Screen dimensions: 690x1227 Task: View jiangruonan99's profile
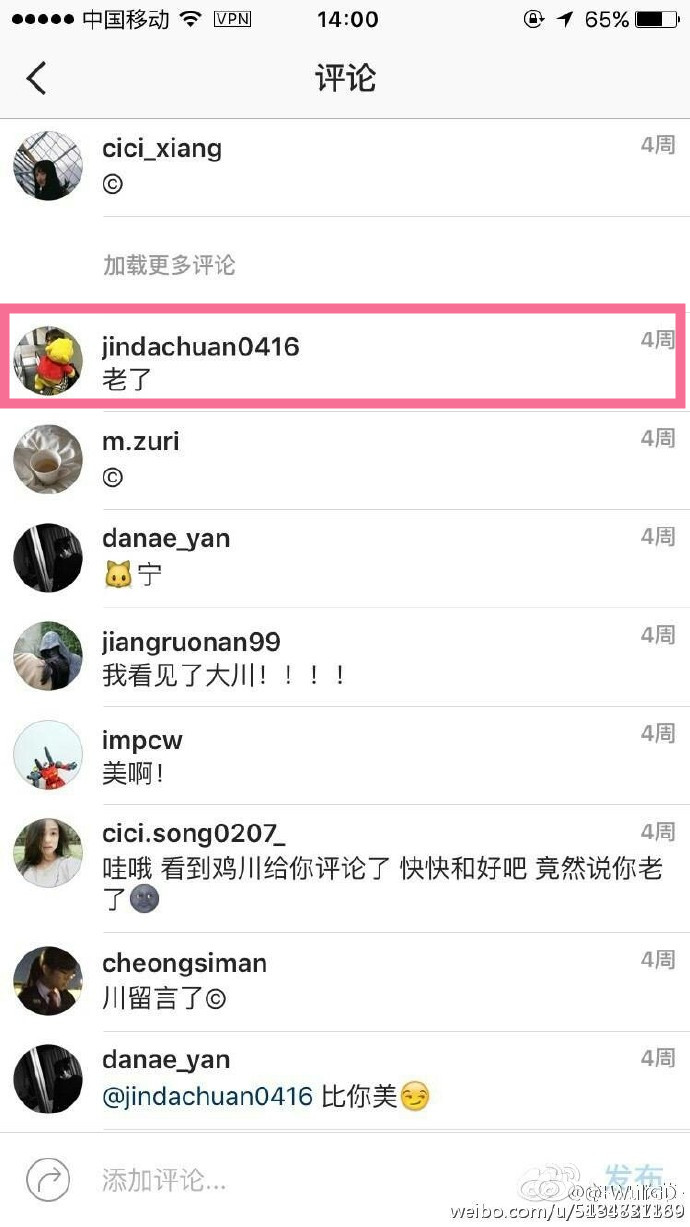point(191,642)
